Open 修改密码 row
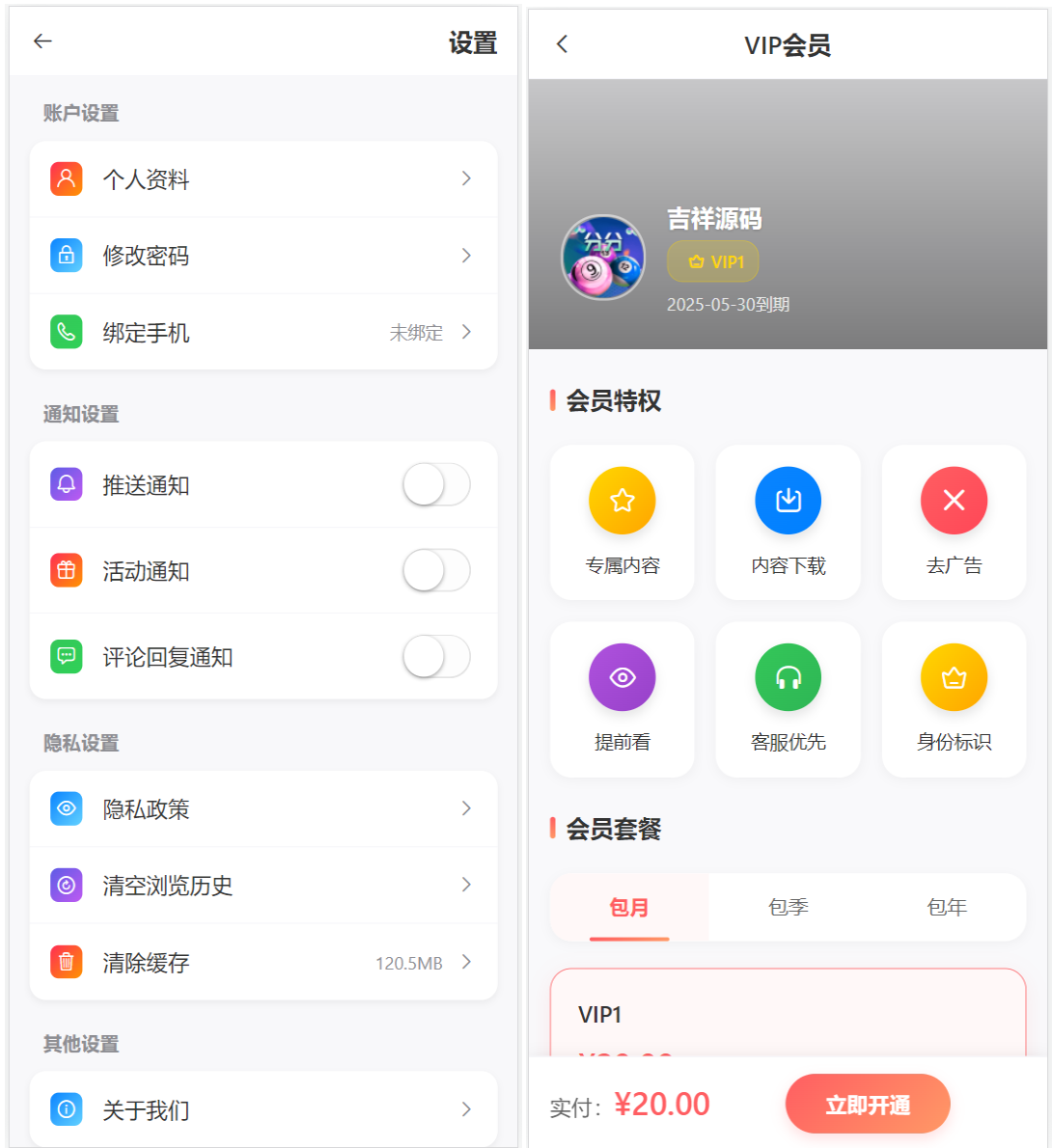 [263, 256]
